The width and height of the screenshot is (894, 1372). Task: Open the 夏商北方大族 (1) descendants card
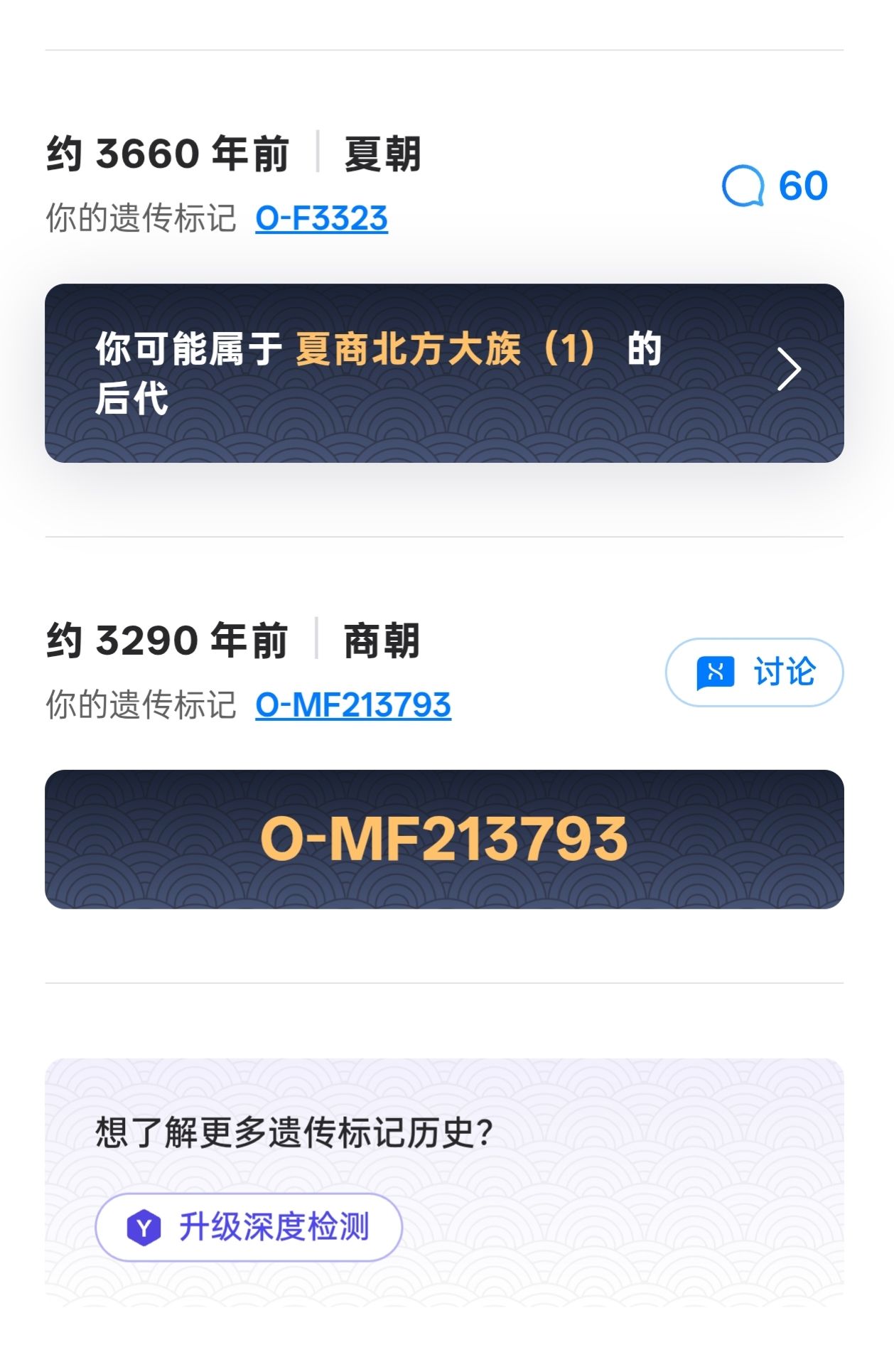pos(444,373)
